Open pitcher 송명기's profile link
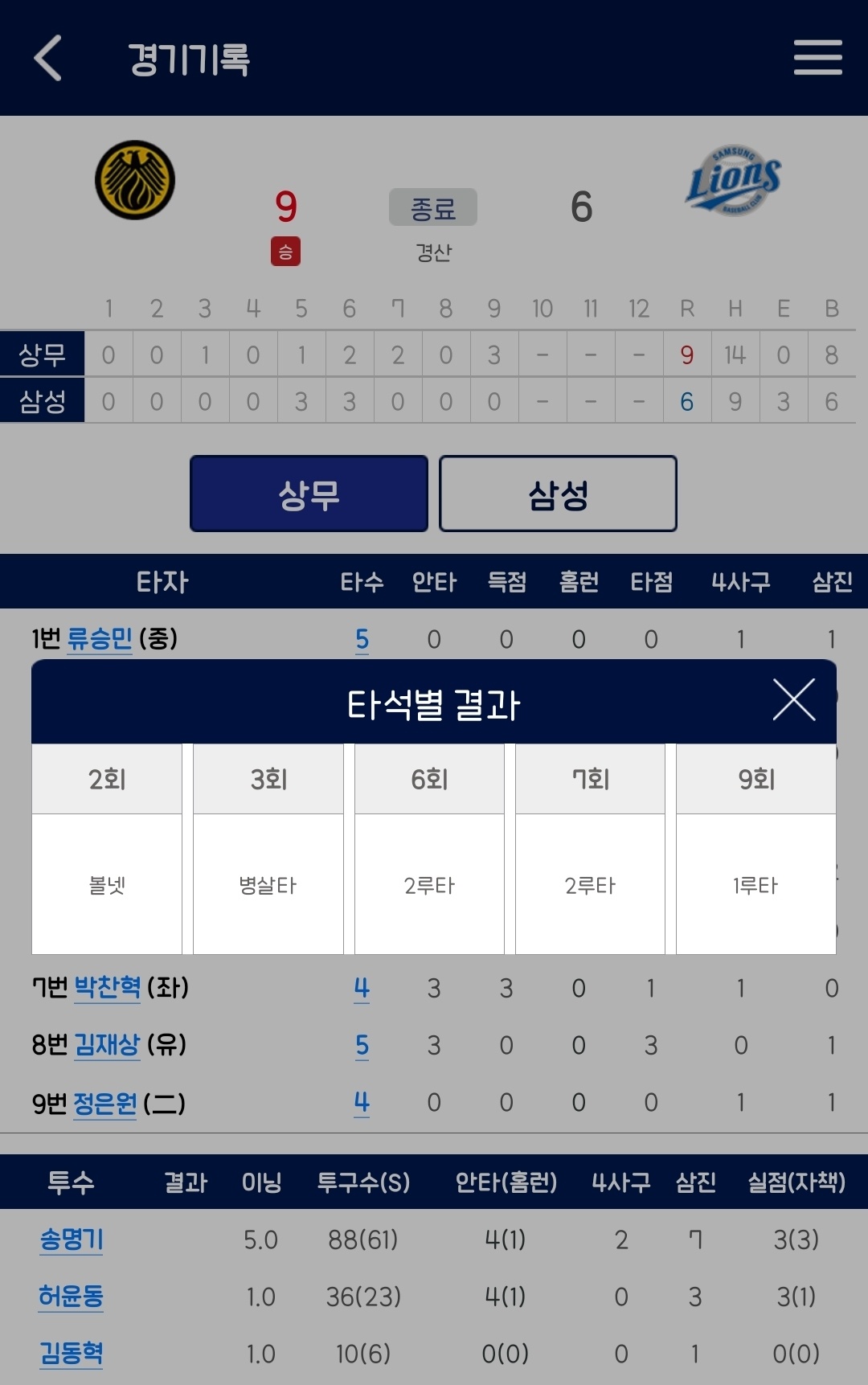The image size is (868, 1385). tap(72, 1240)
